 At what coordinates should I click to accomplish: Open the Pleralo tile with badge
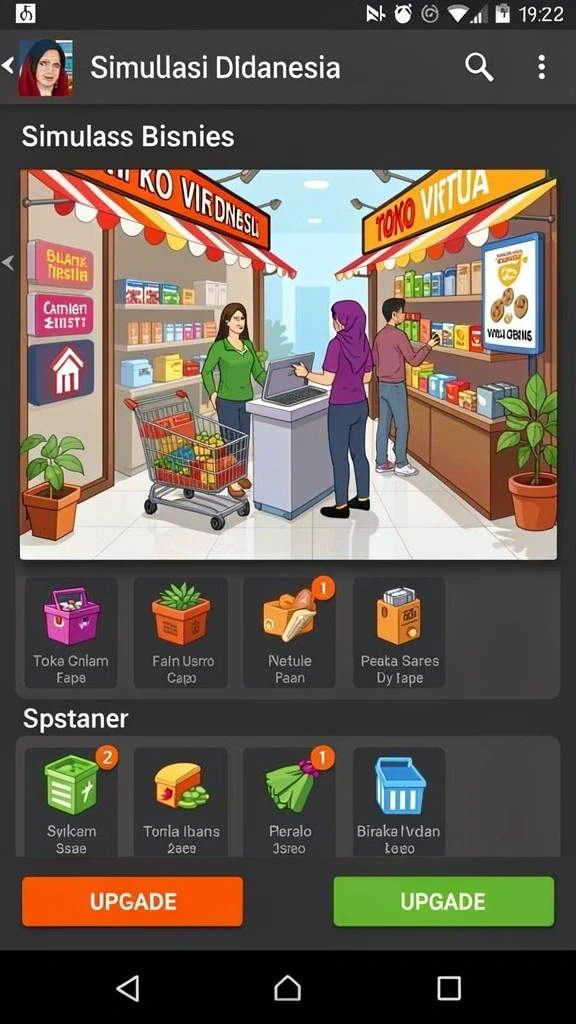290,802
